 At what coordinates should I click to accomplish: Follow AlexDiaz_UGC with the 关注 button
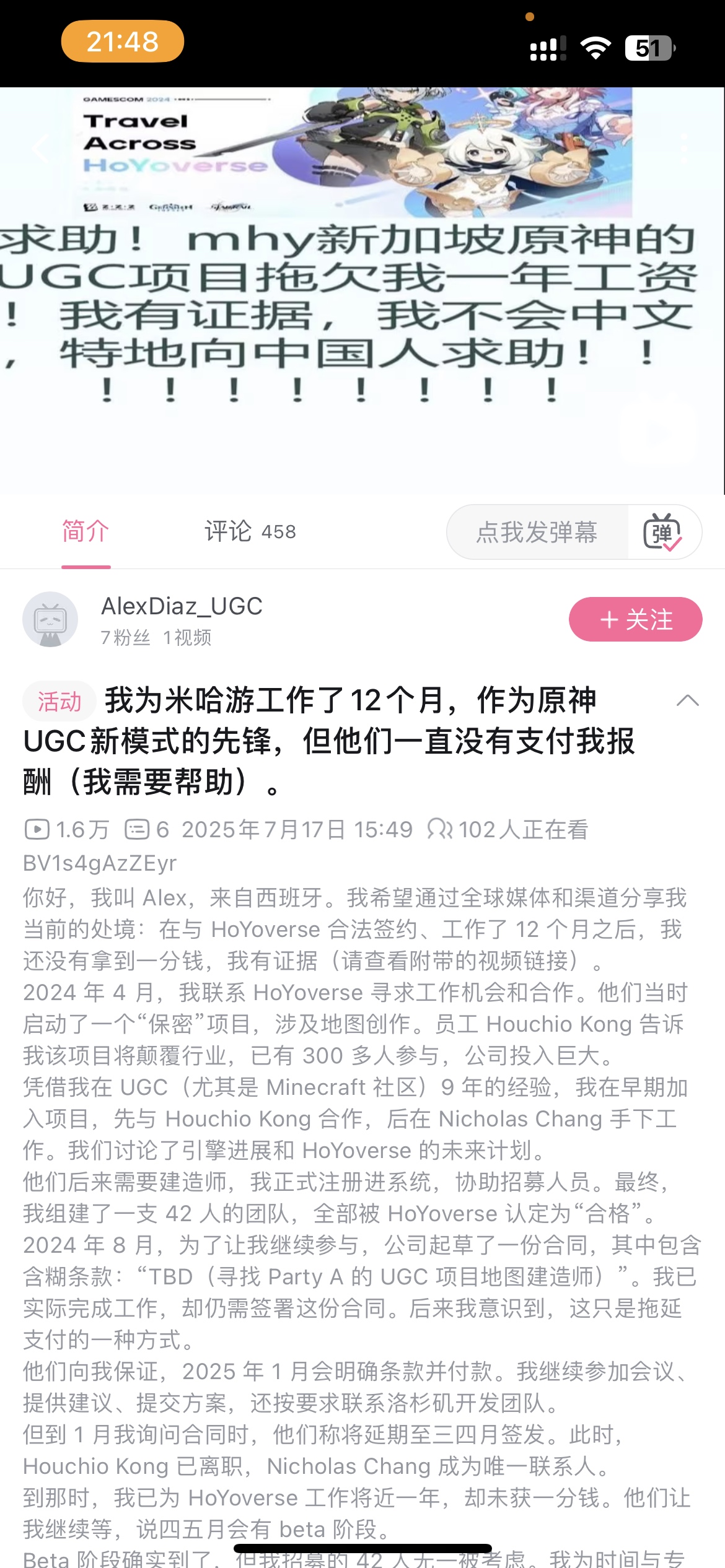pyautogui.click(x=635, y=619)
